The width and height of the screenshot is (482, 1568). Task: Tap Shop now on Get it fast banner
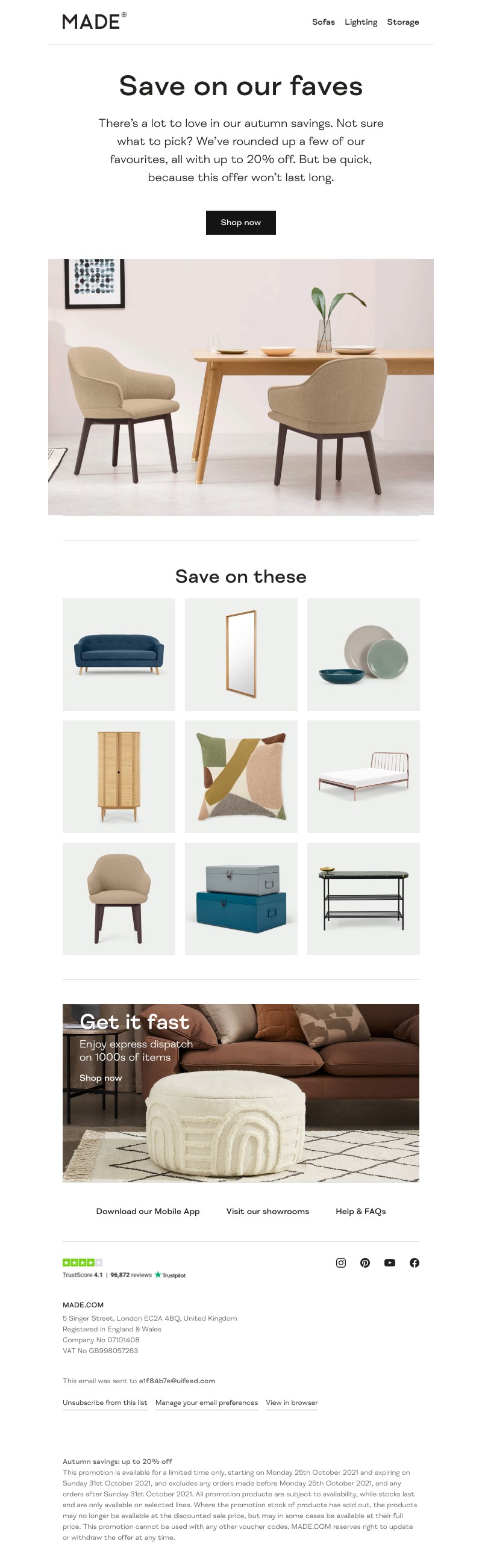tap(101, 1077)
